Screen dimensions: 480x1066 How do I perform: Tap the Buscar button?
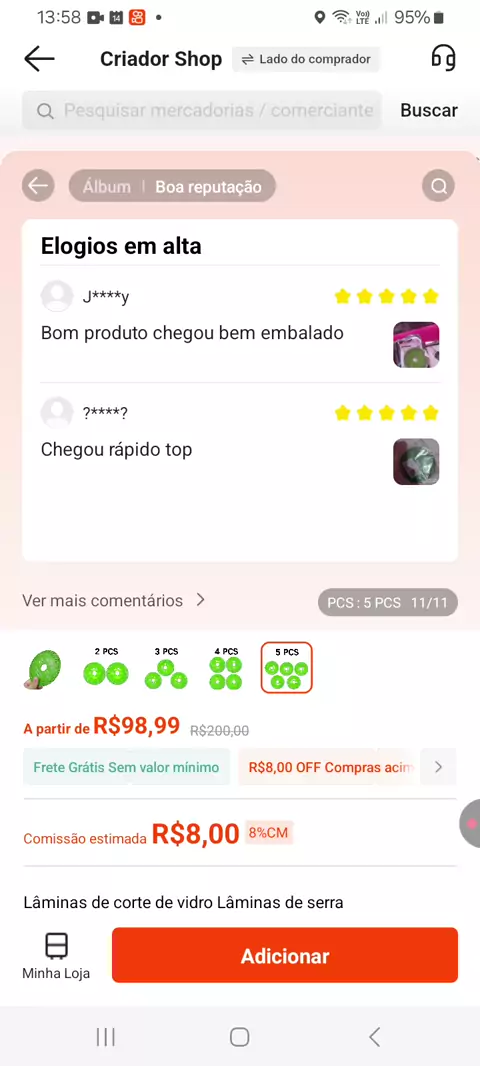point(429,110)
